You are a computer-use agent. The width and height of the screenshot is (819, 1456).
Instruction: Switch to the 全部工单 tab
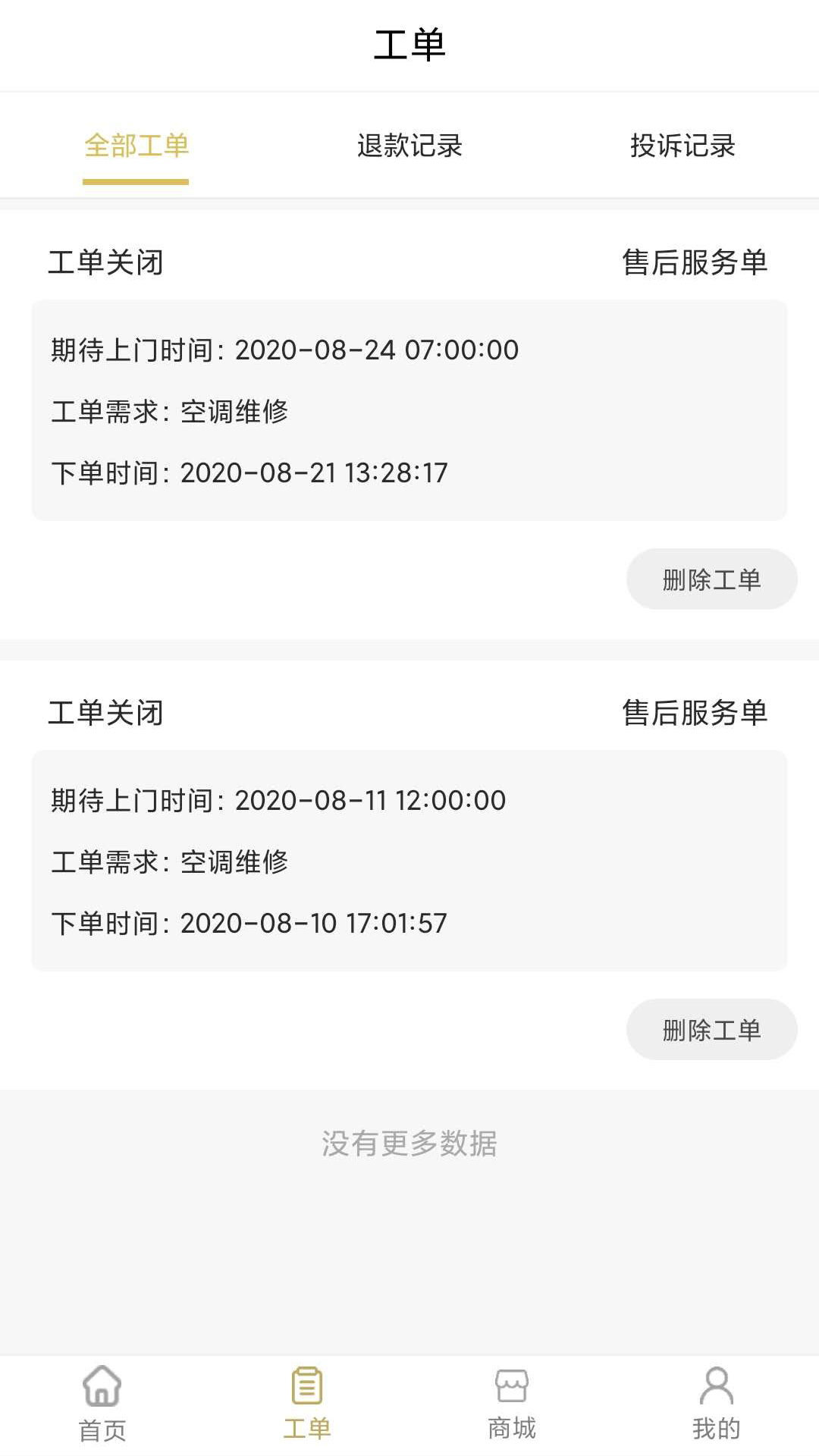136,146
